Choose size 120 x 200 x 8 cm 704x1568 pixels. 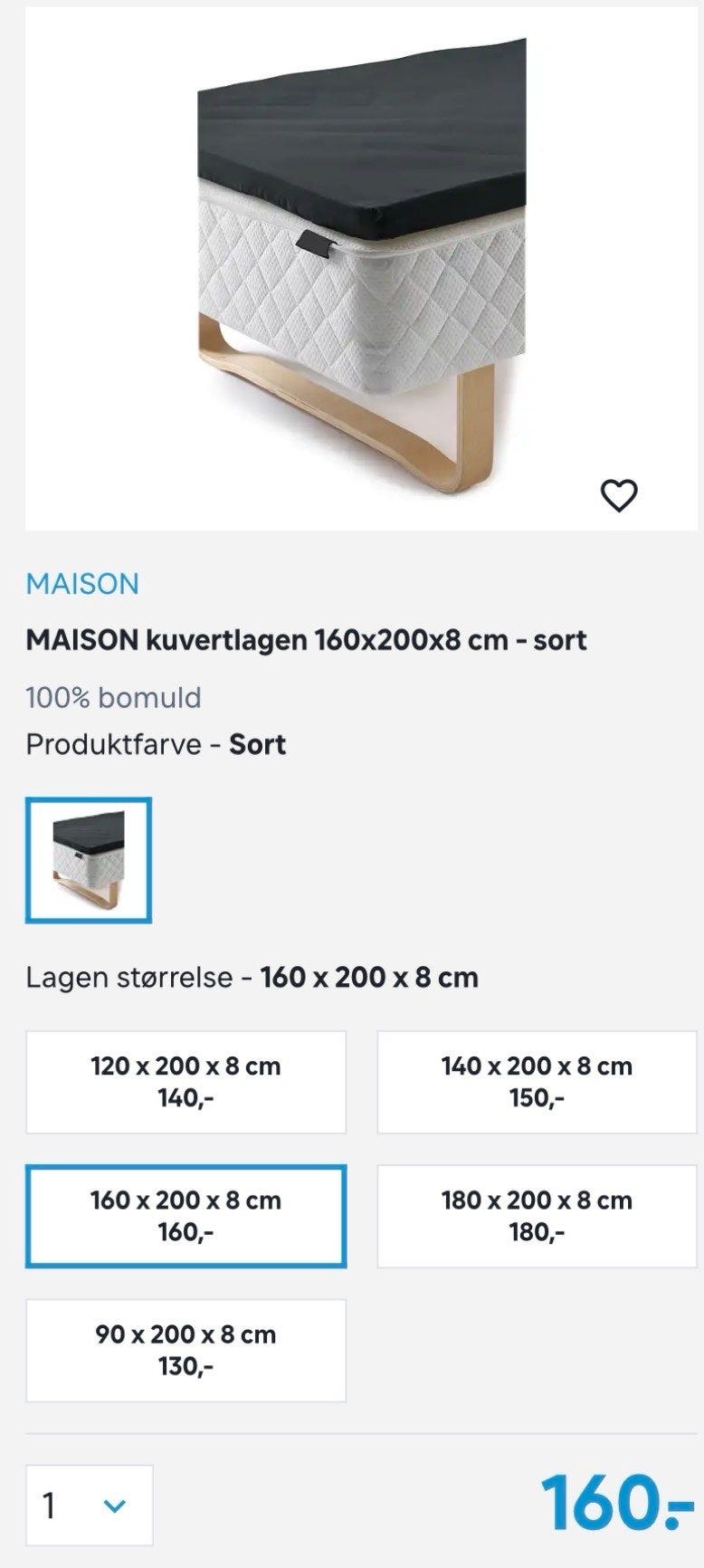[186, 1082]
